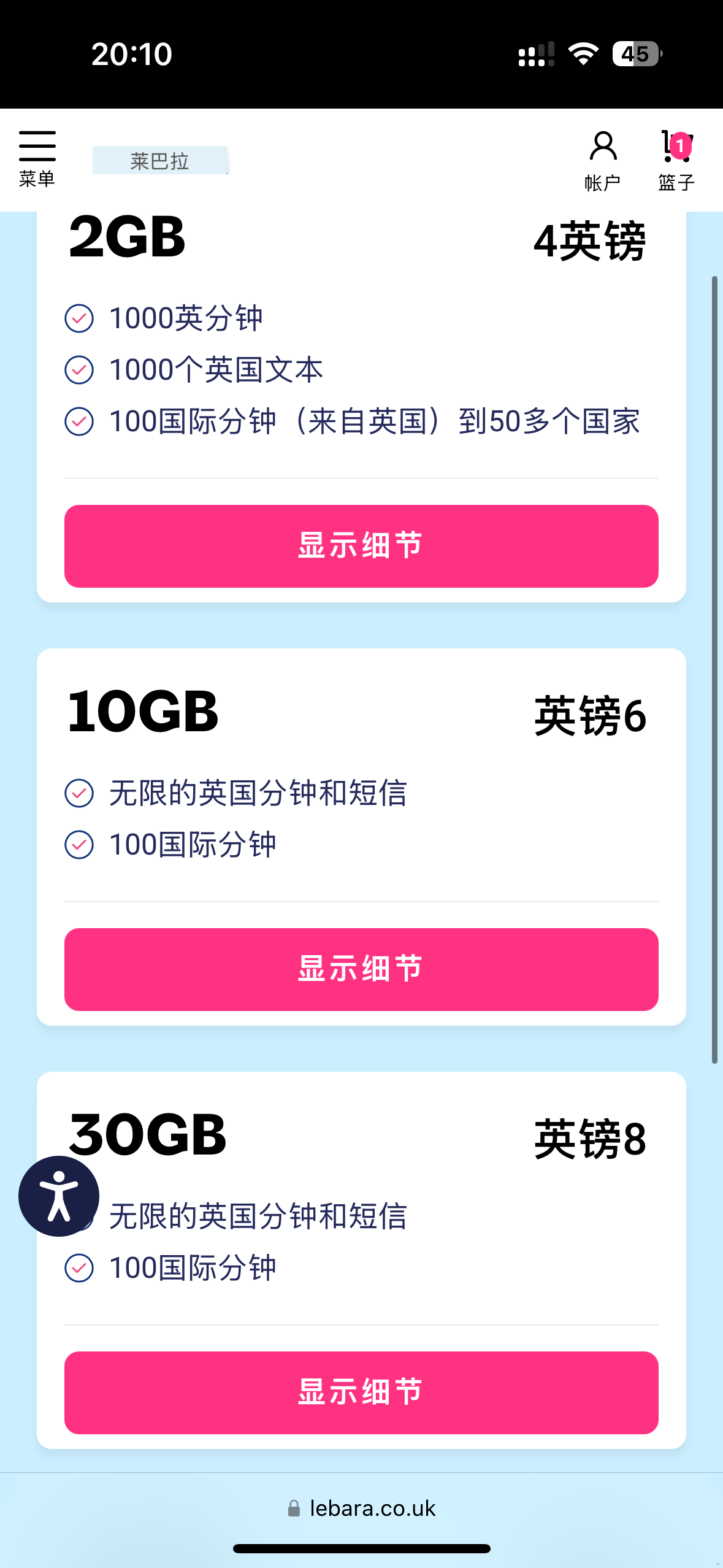Expand details of the 10GB plan

click(361, 968)
